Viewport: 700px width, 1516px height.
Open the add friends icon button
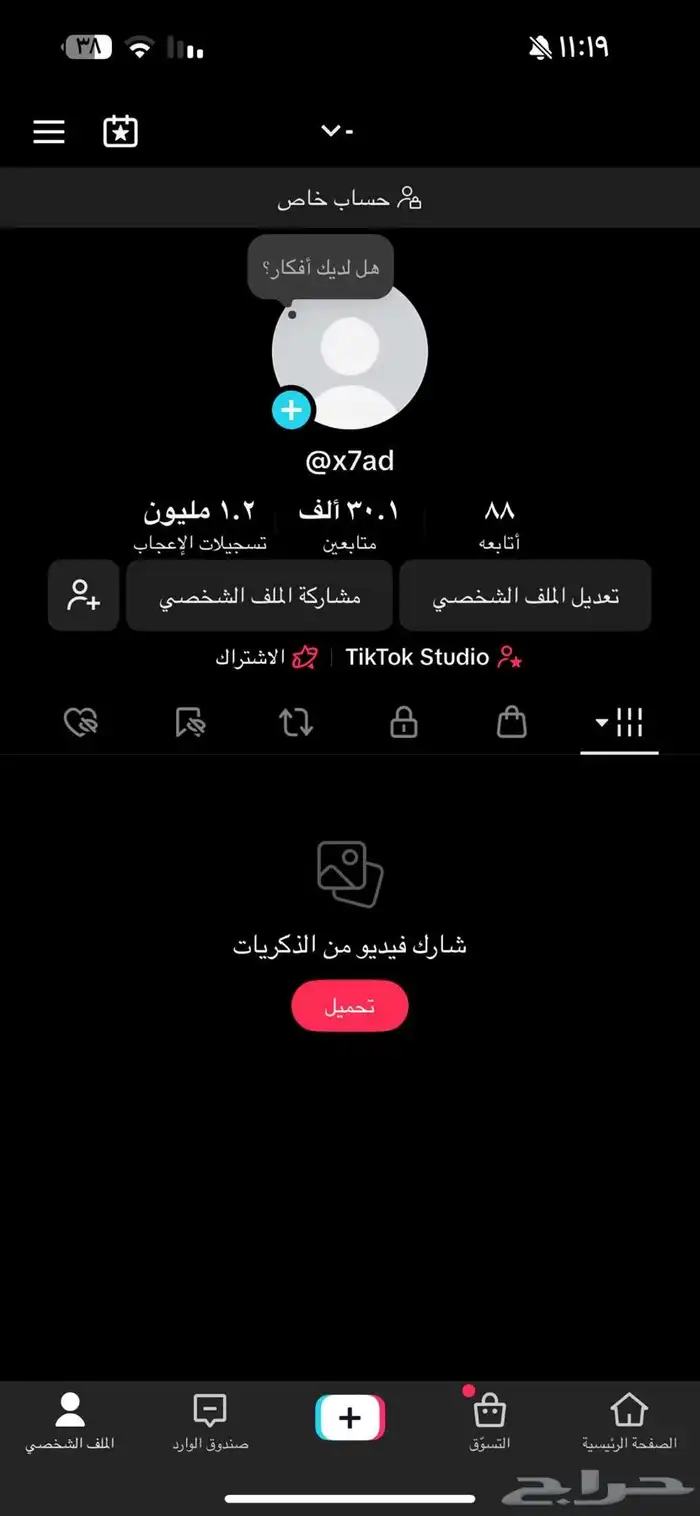84,596
